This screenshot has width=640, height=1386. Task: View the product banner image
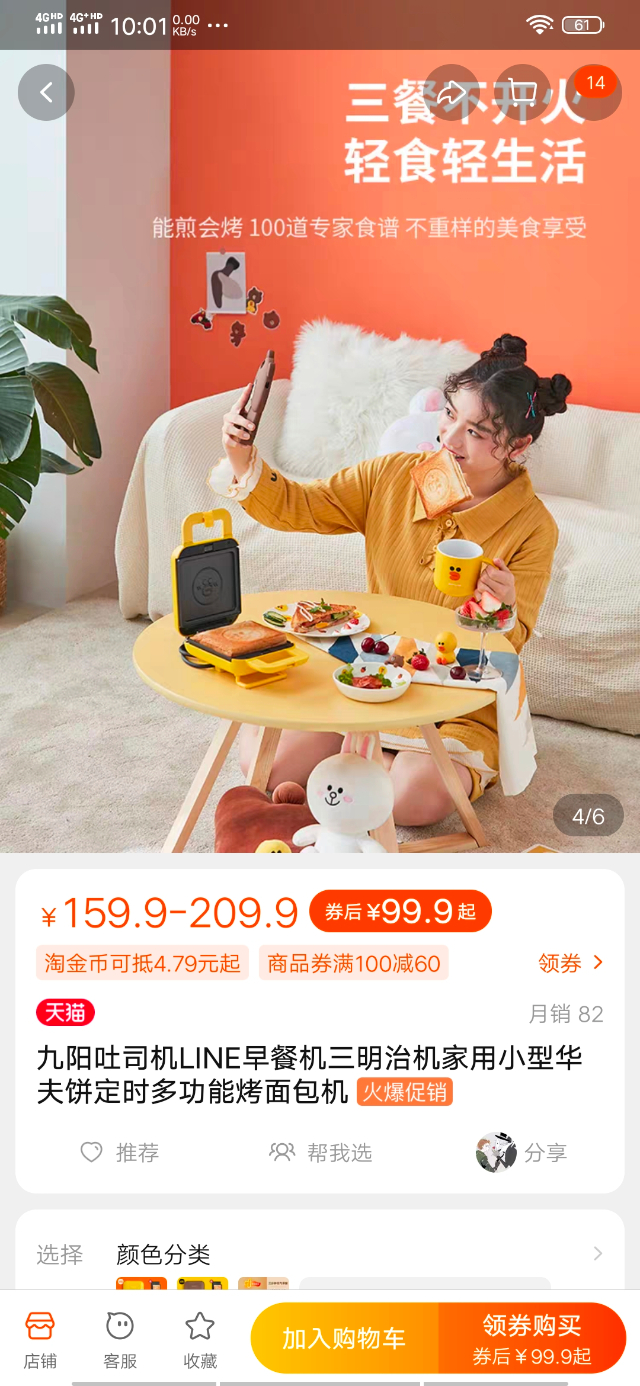point(320,450)
